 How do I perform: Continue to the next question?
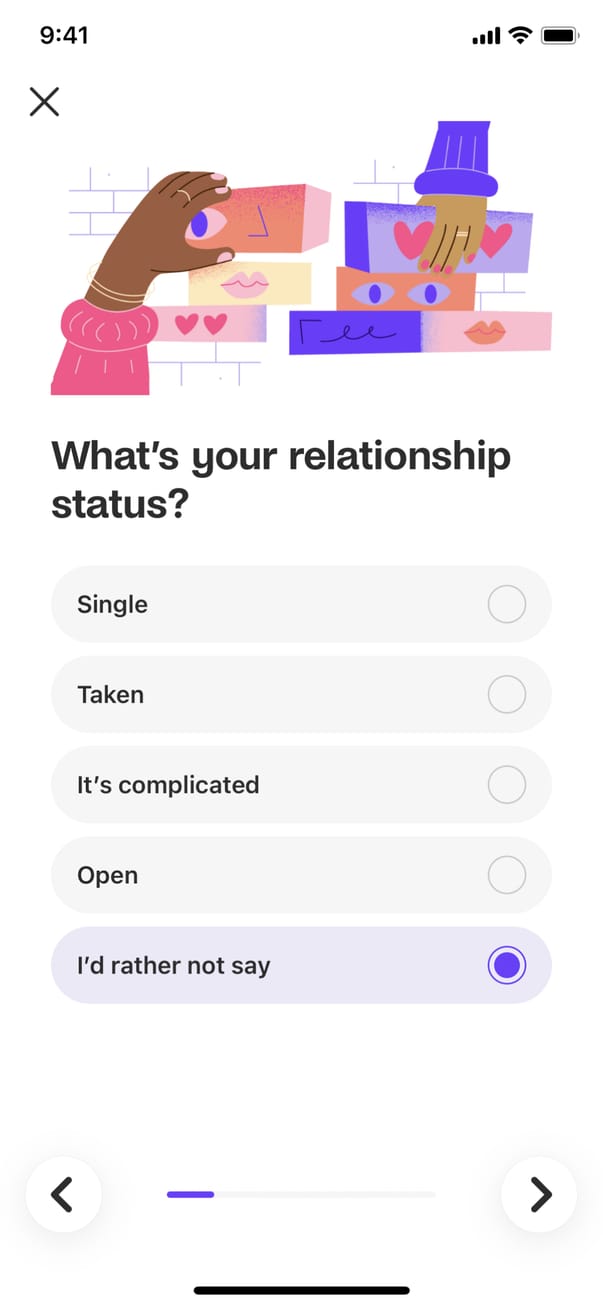(539, 1194)
